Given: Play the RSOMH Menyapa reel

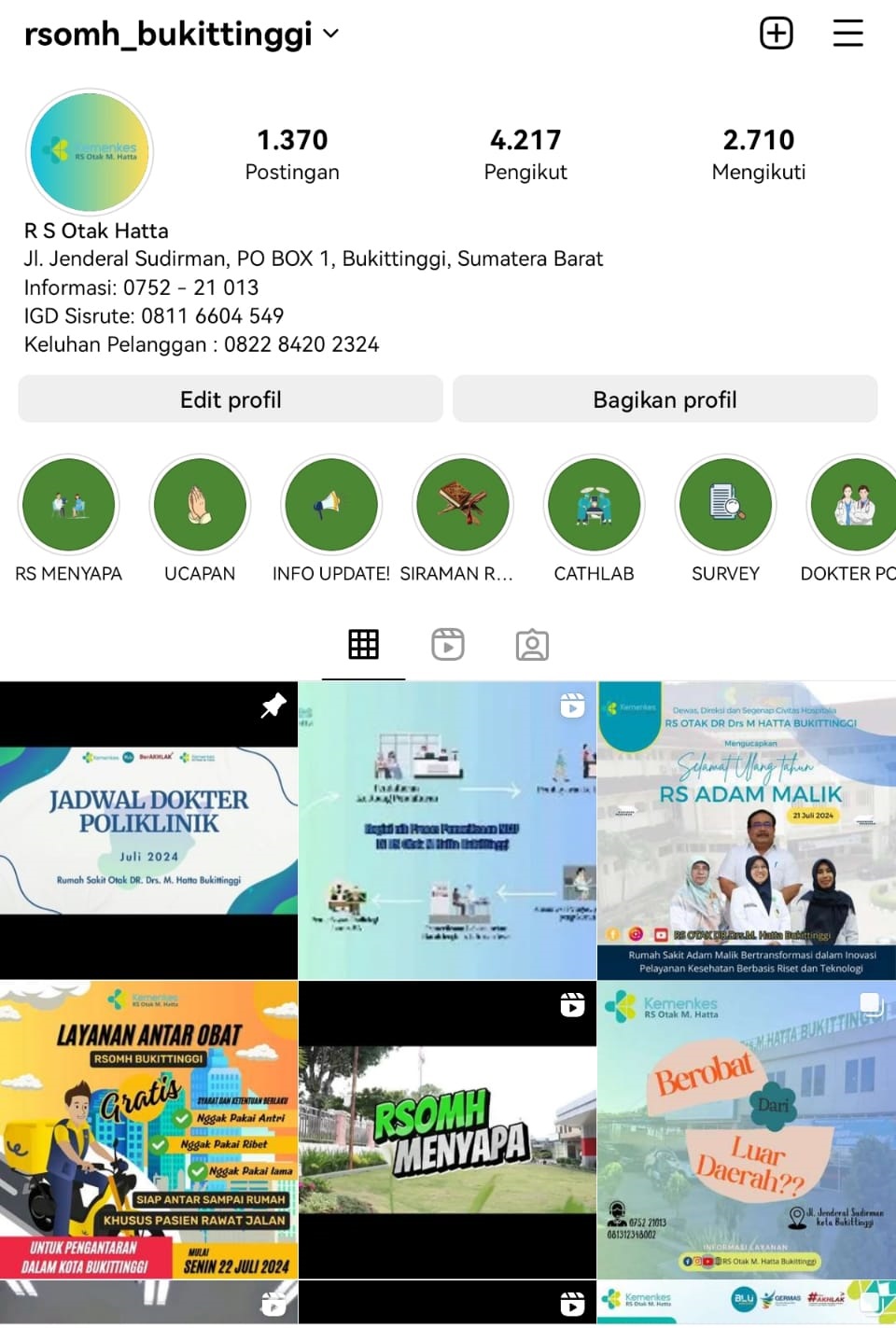Looking at the screenshot, I should tap(448, 1129).
